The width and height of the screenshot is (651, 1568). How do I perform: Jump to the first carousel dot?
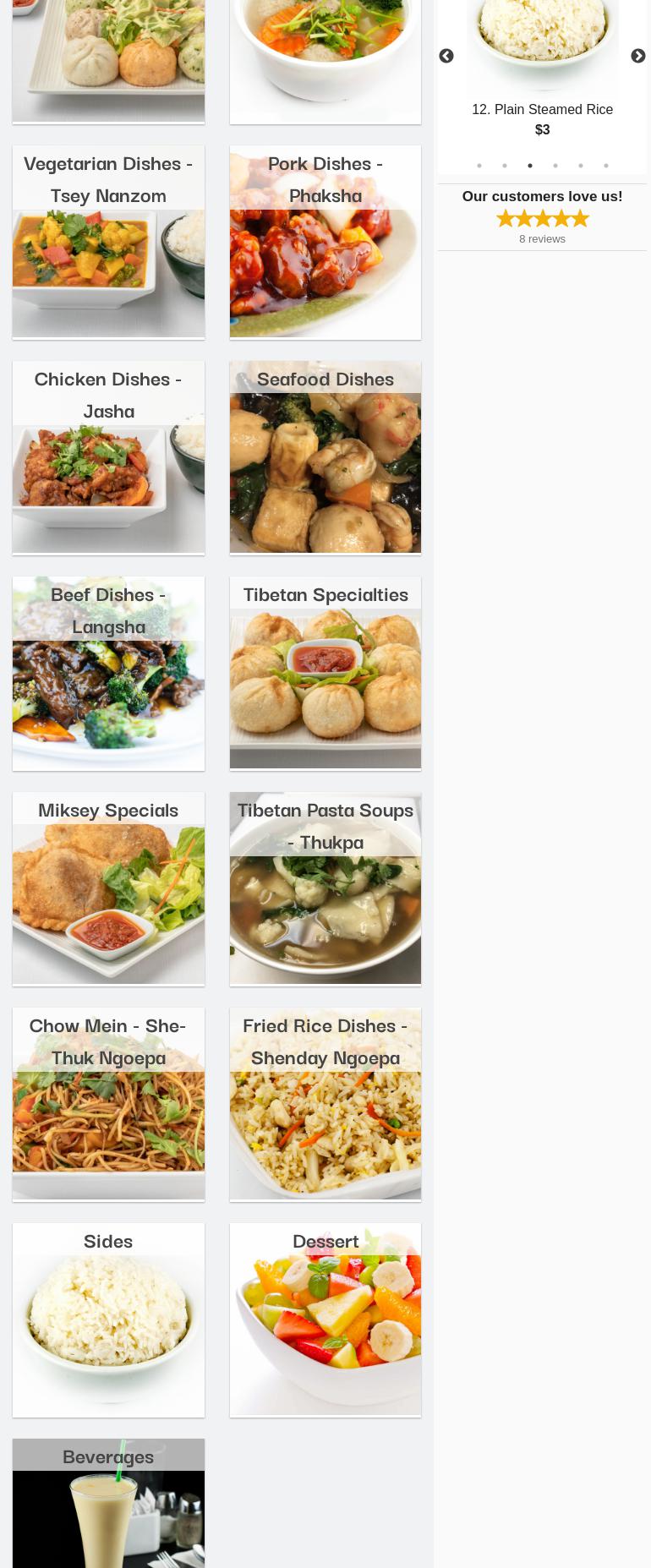point(479,166)
